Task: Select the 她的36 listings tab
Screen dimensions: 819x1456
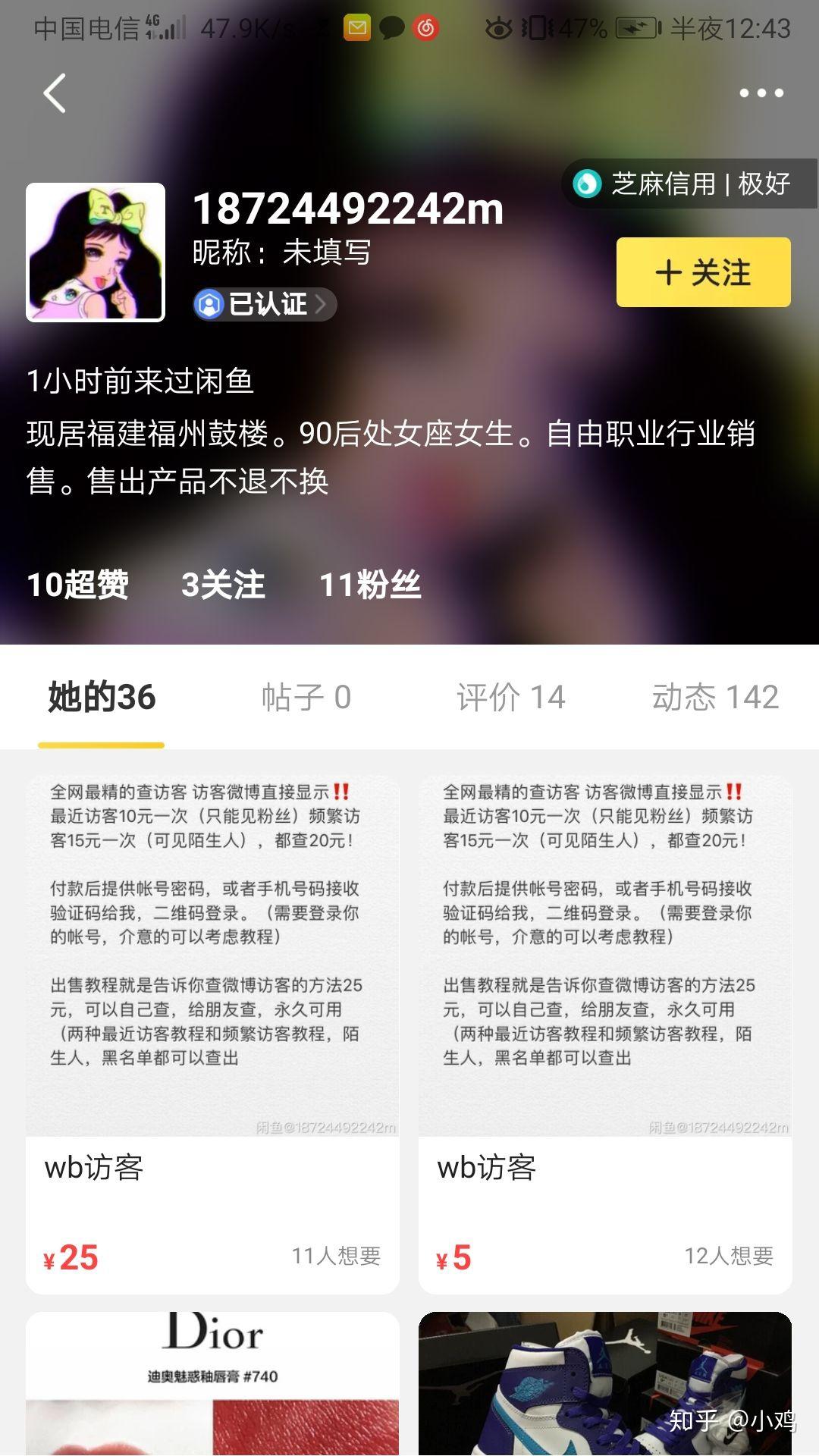Action: tap(102, 697)
